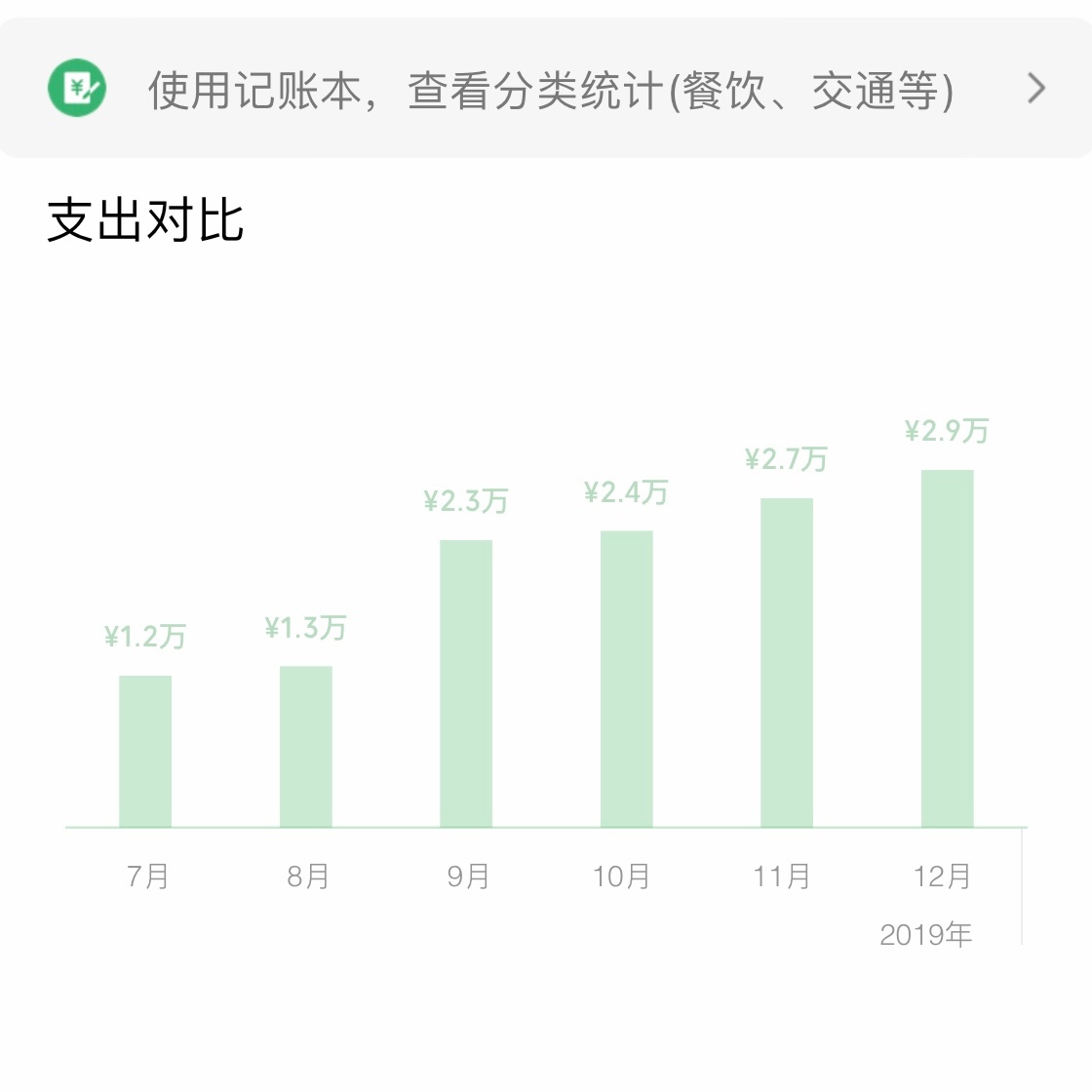Screen dimensions: 1092x1092
Task: Select the 12月 spending bar
Action: [948, 648]
